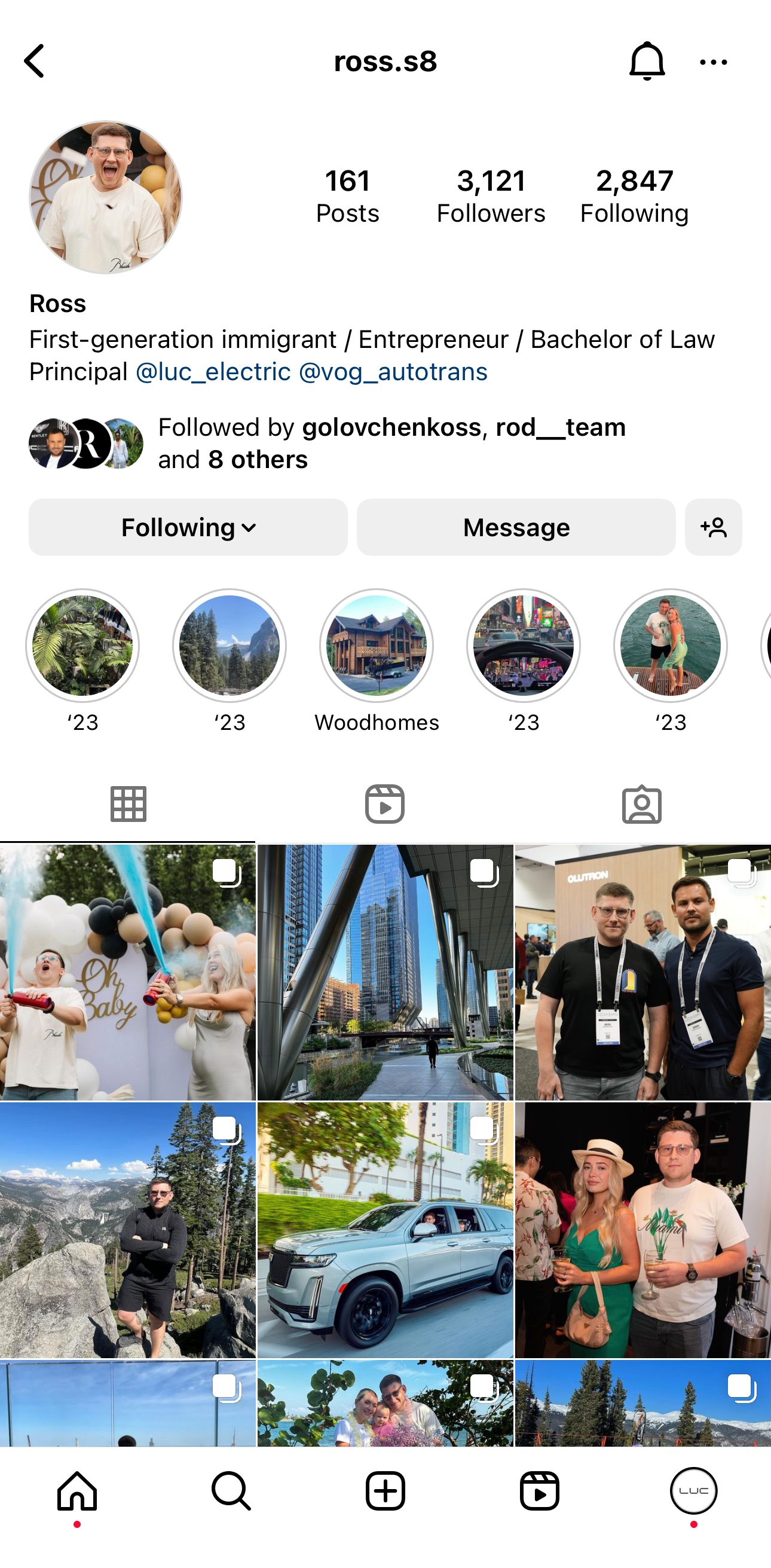Image resolution: width=771 pixels, height=1568 pixels.
Task: Switch to the Reels tab on profile
Action: [384, 804]
